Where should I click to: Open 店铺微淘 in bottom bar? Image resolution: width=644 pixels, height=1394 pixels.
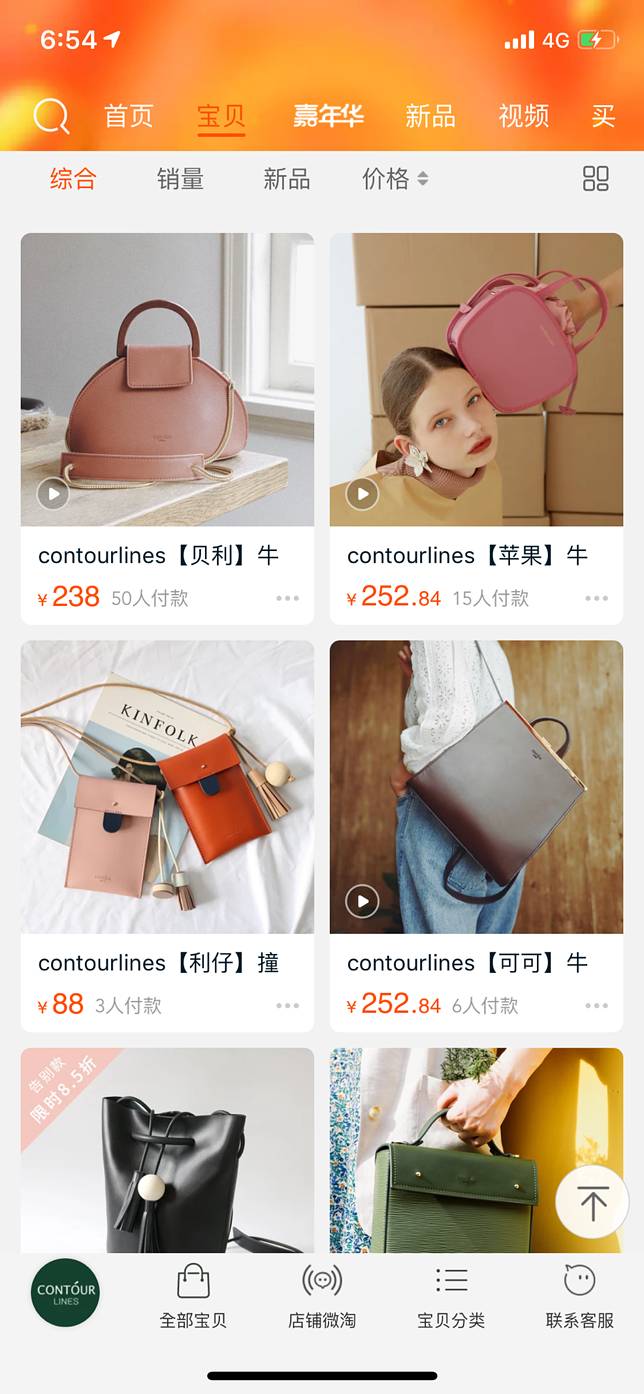(x=322, y=1296)
